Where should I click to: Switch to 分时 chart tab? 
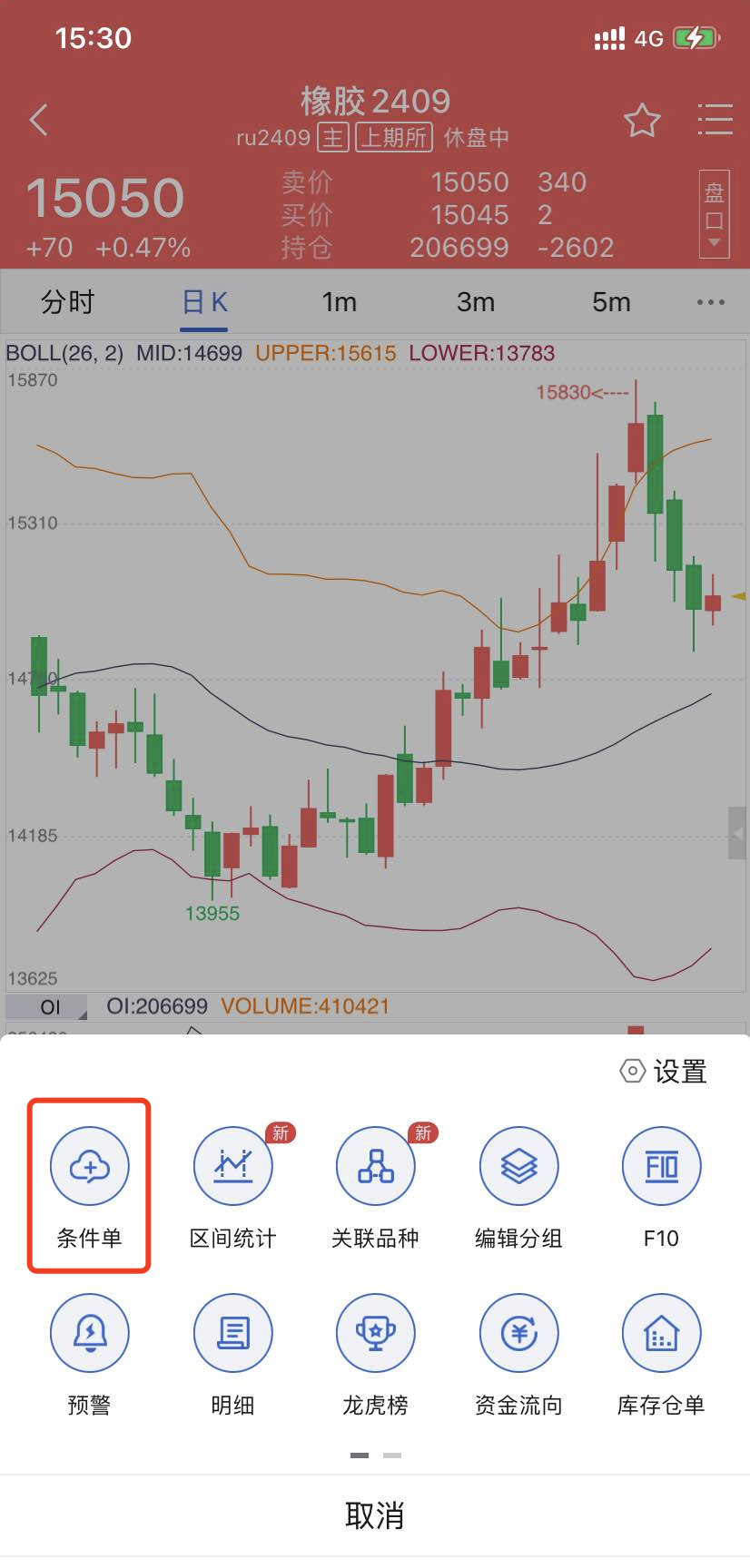67,302
